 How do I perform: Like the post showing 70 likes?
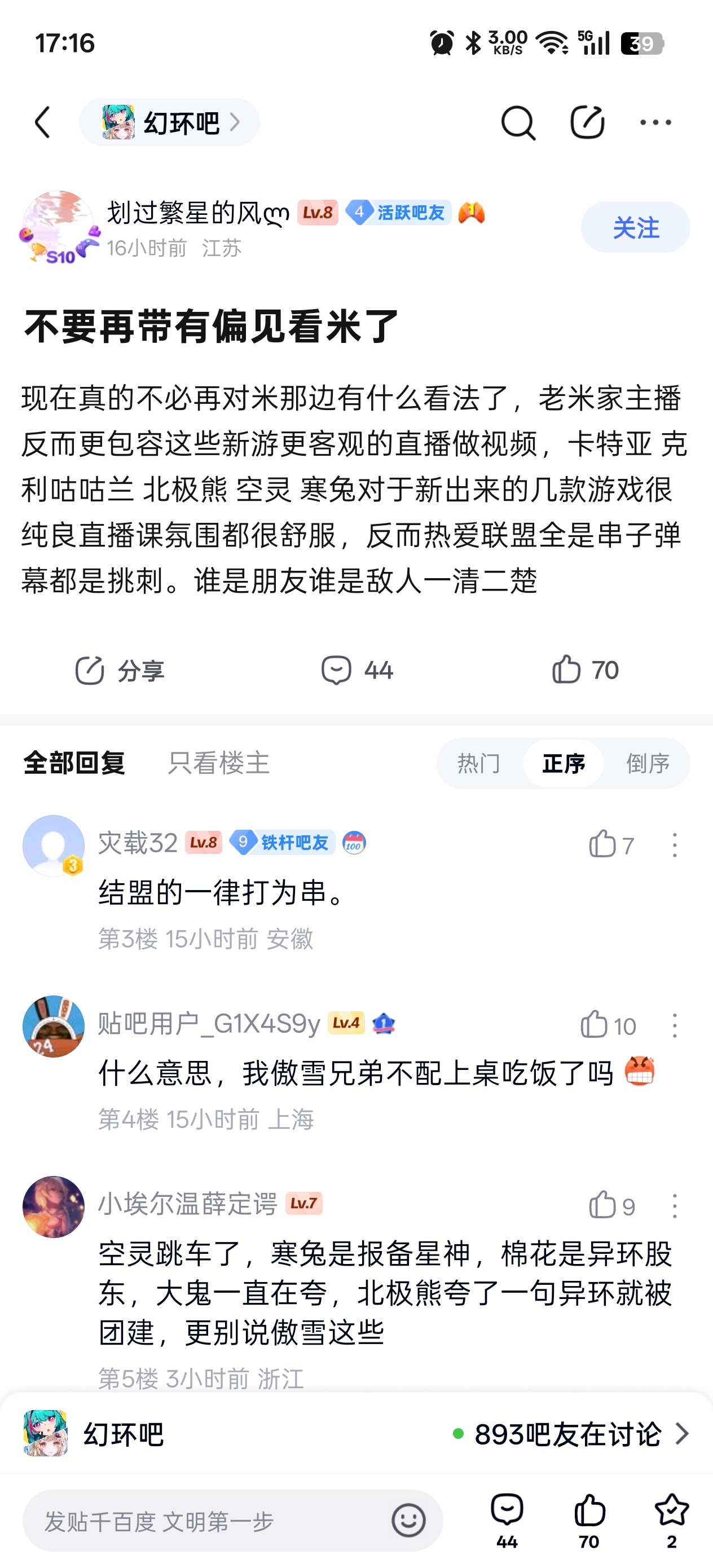(x=584, y=670)
